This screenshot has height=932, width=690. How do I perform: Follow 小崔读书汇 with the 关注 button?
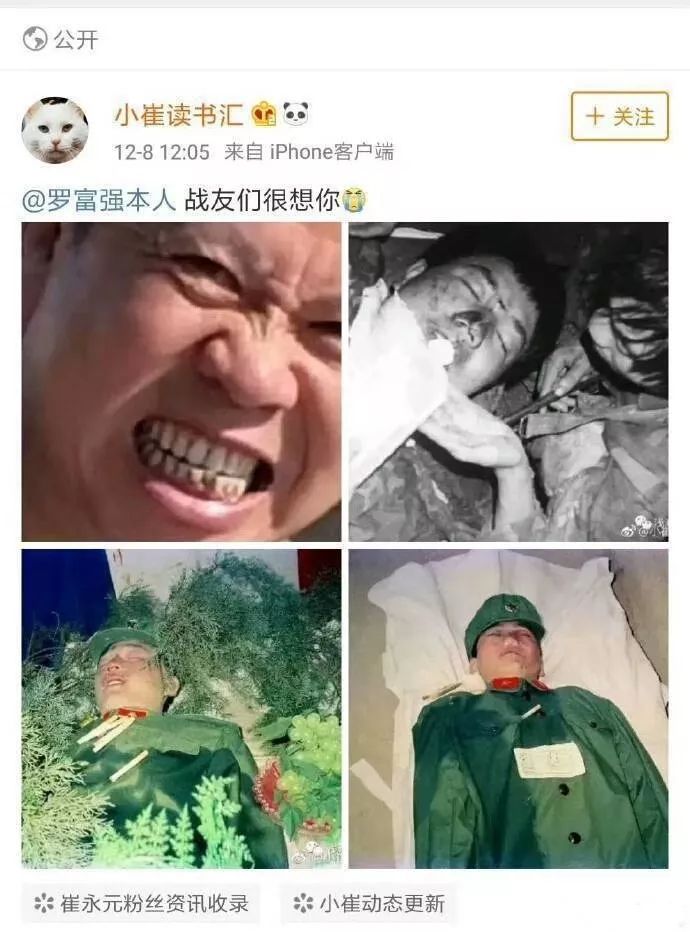[x=619, y=117]
